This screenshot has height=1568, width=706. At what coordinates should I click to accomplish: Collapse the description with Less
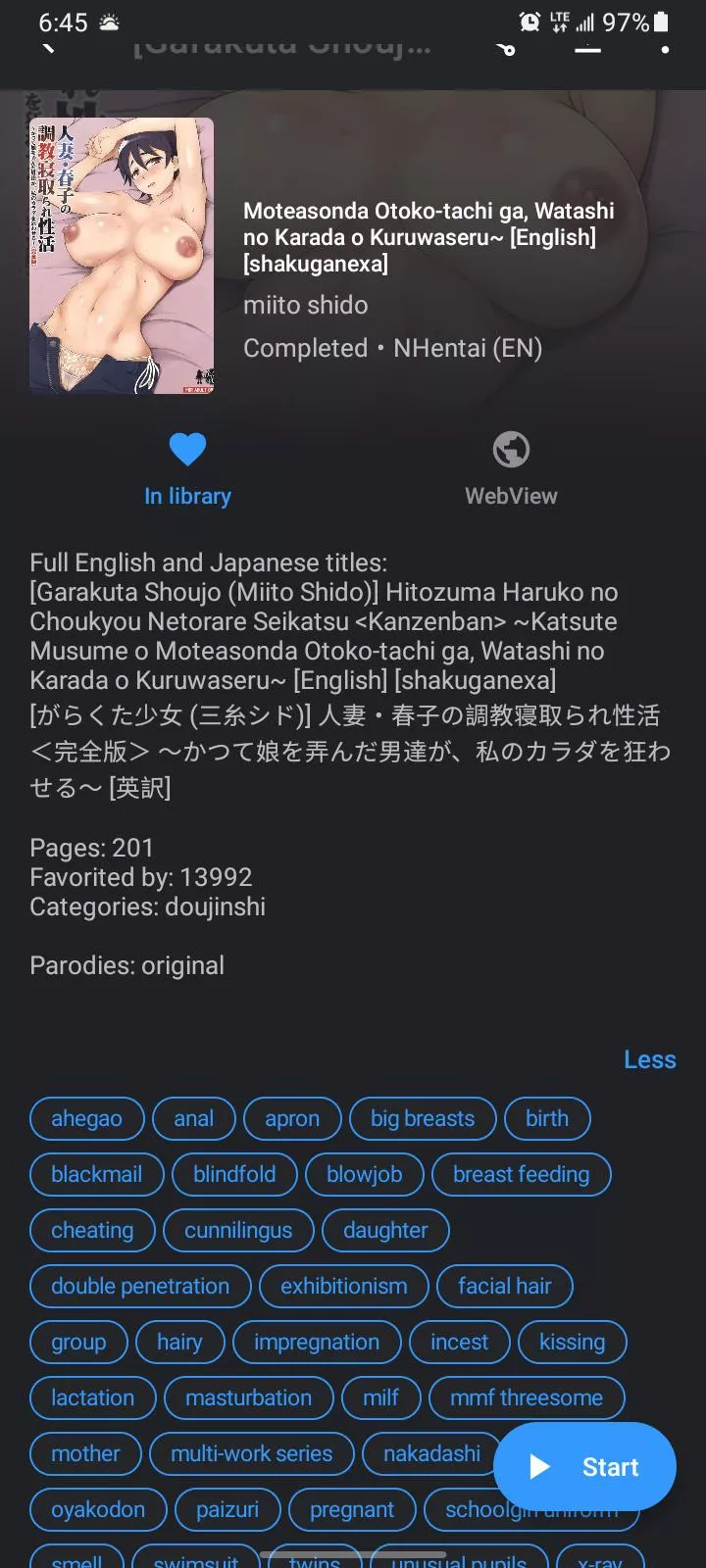pos(649,1059)
